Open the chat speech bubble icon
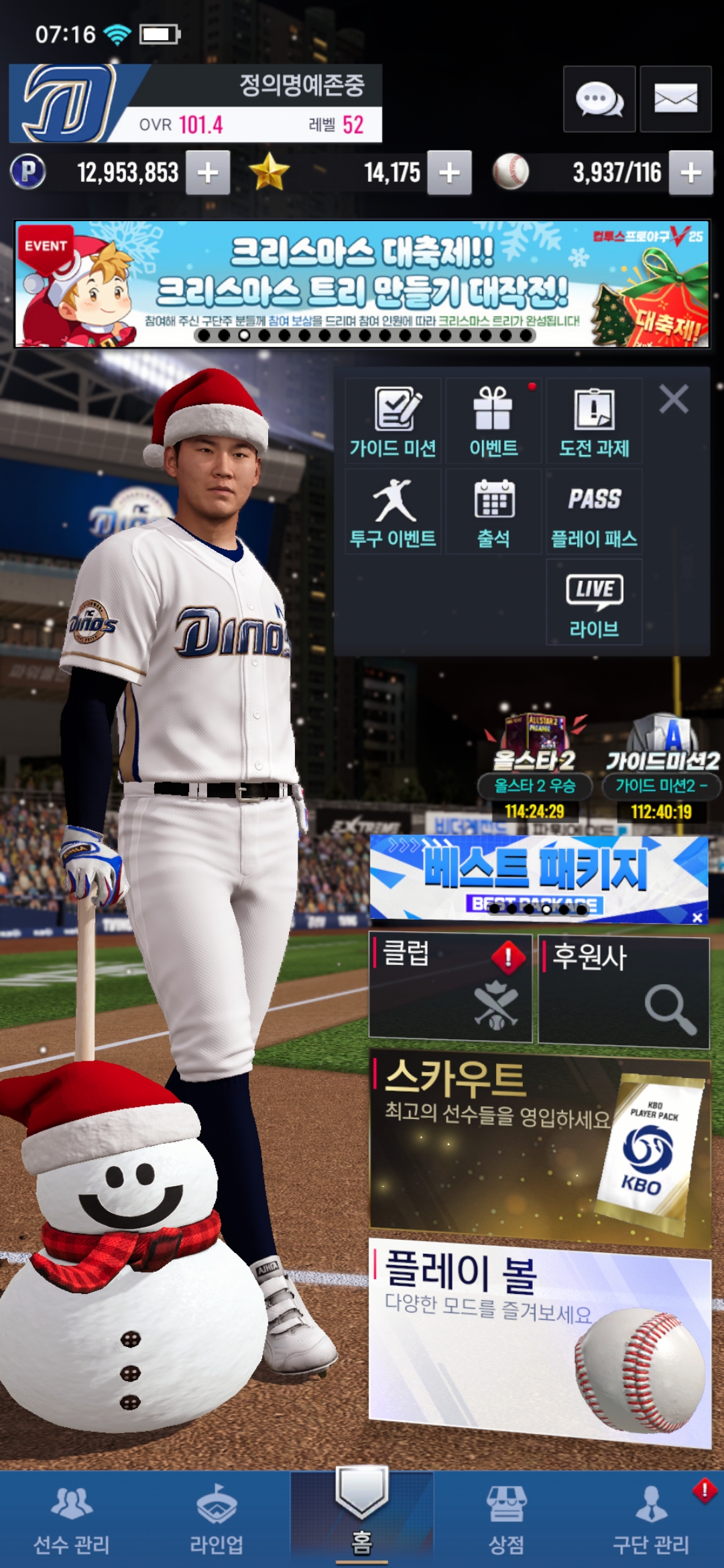 [x=599, y=99]
